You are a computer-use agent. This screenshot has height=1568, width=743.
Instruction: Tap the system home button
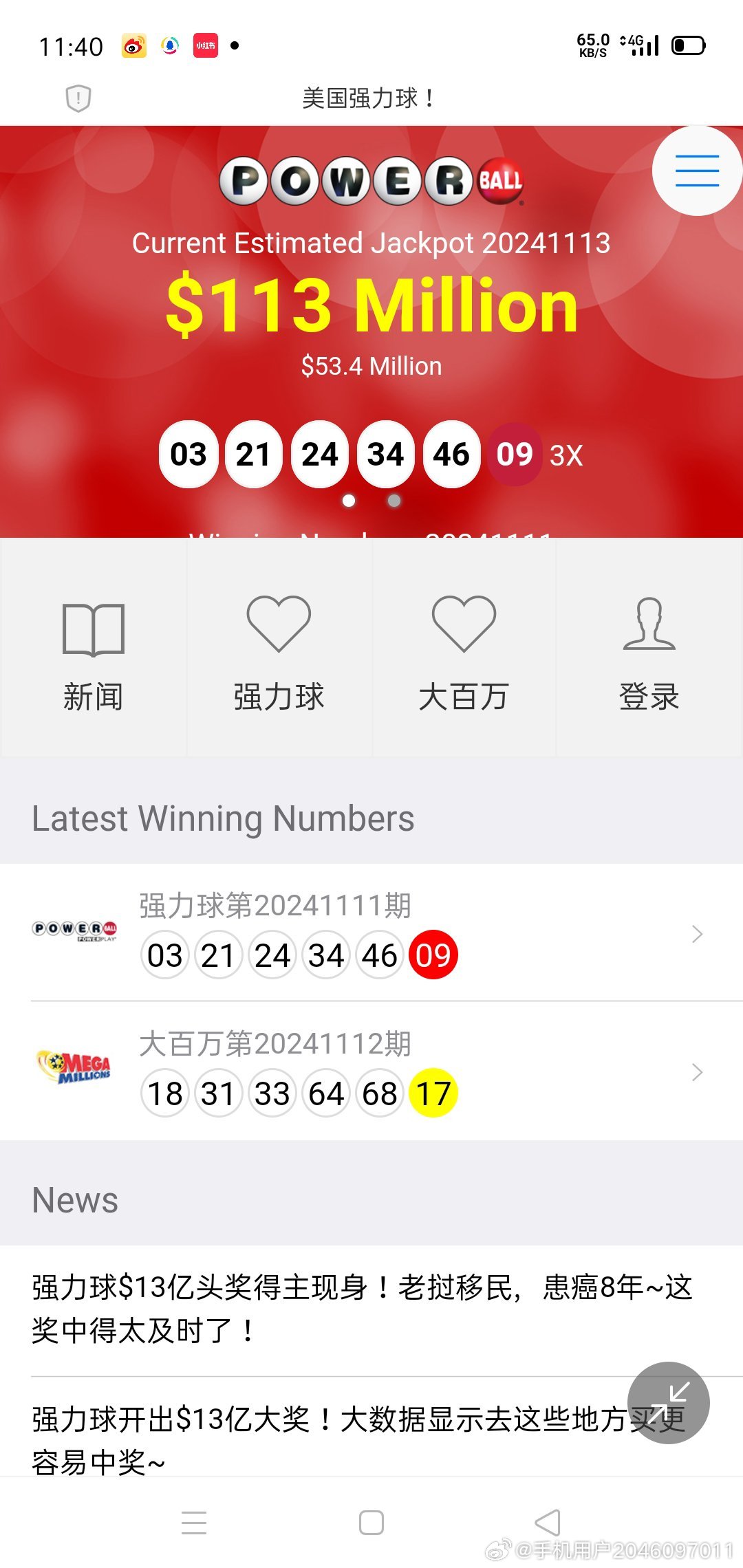coord(371,1522)
